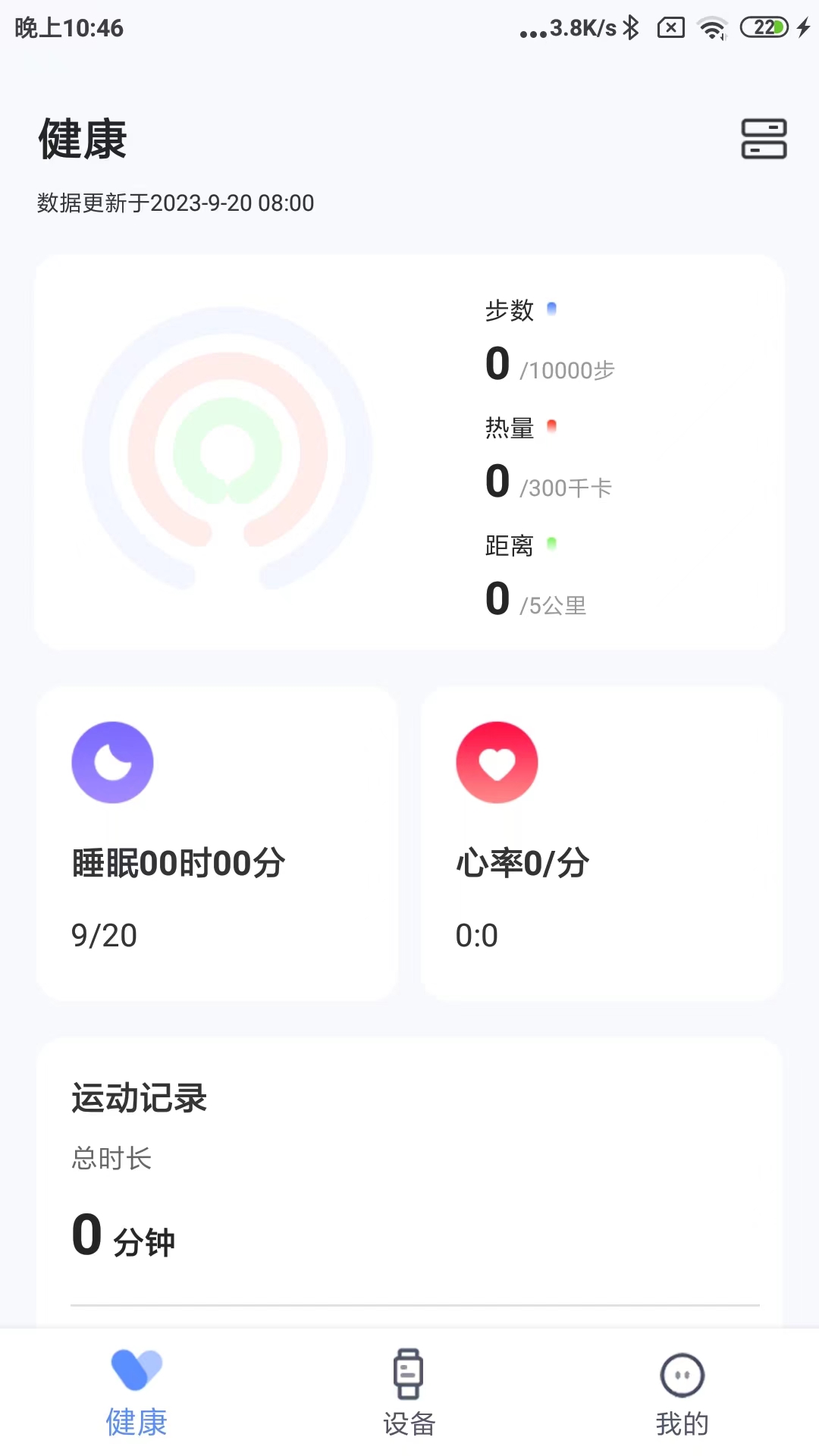Image resolution: width=819 pixels, height=1456 pixels.
Task: Click the blue dot beside 步数
Action: pyautogui.click(x=553, y=308)
